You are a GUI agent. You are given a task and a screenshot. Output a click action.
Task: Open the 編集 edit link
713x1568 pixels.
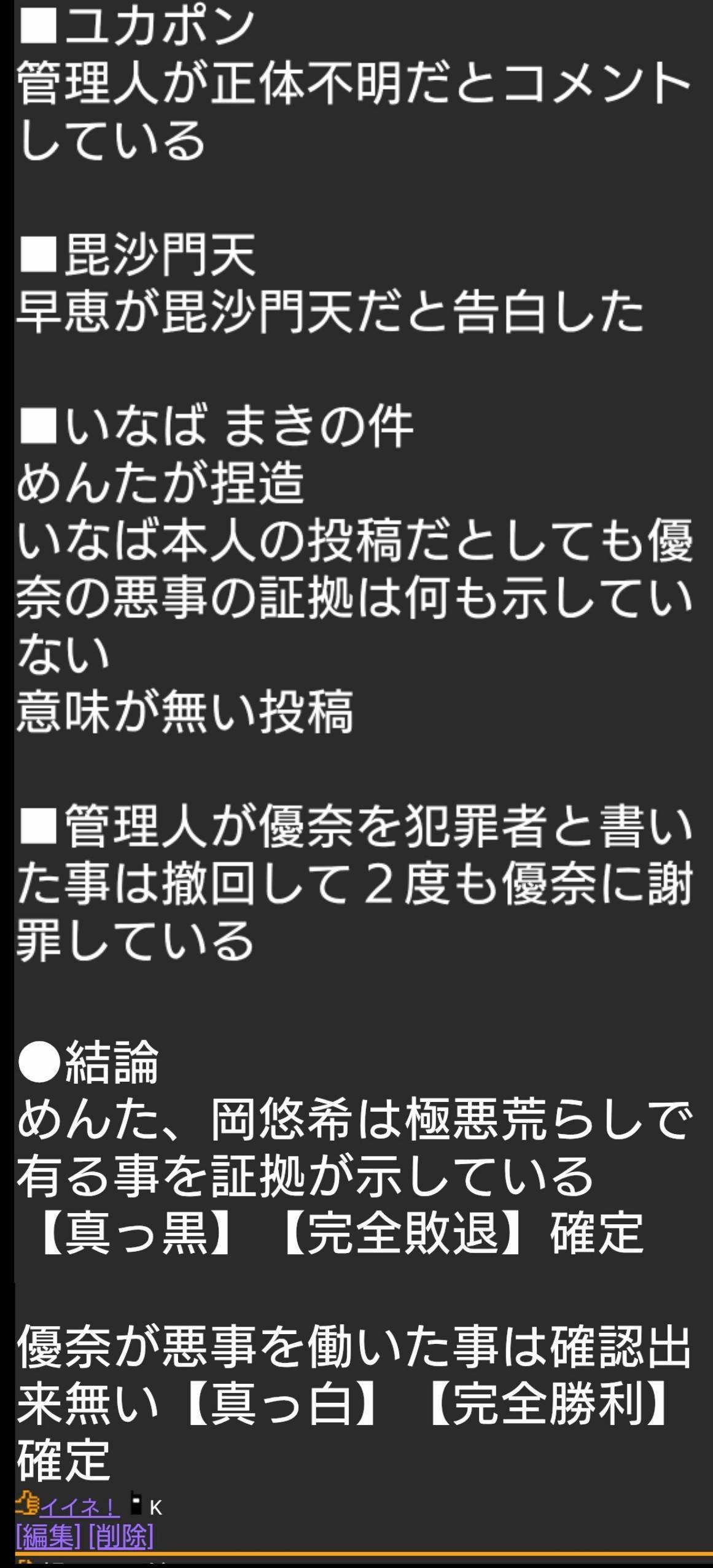pyautogui.click(x=48, y=1537)
